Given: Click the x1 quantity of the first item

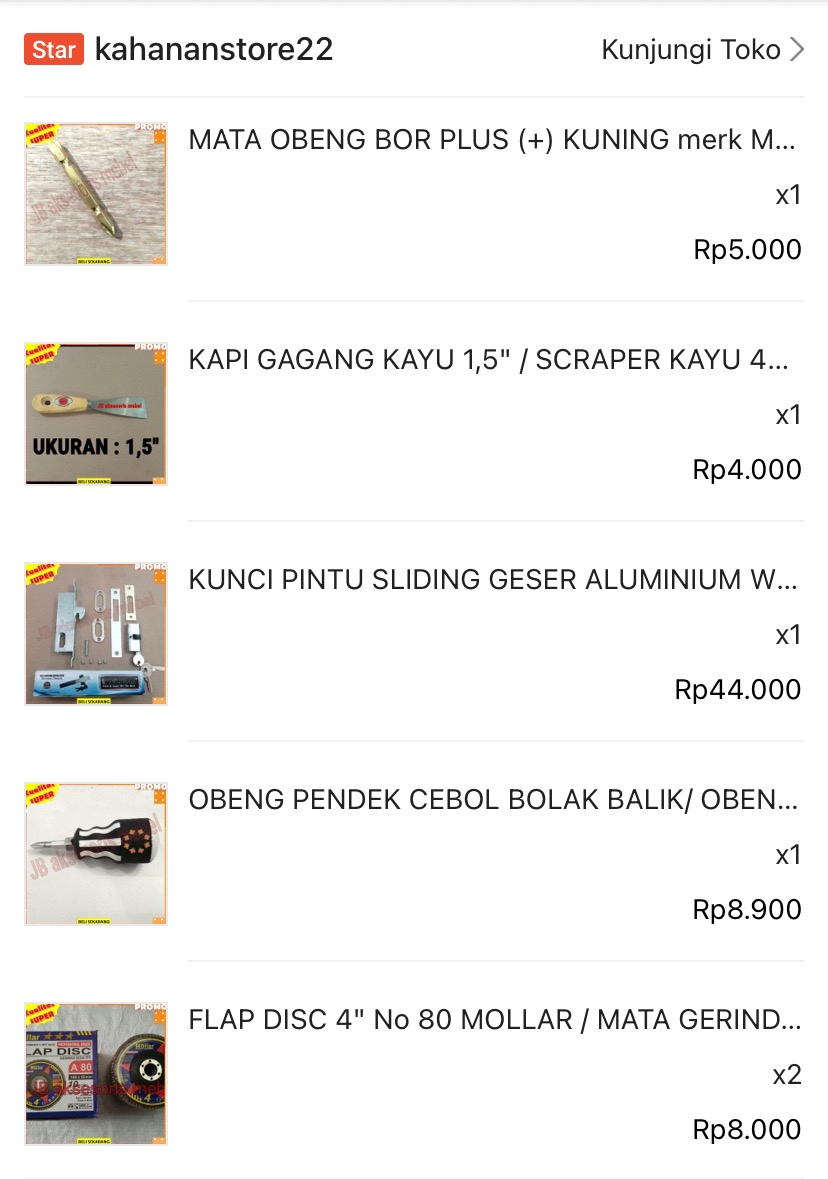Looking at the screenshot, I should point(787,194).
